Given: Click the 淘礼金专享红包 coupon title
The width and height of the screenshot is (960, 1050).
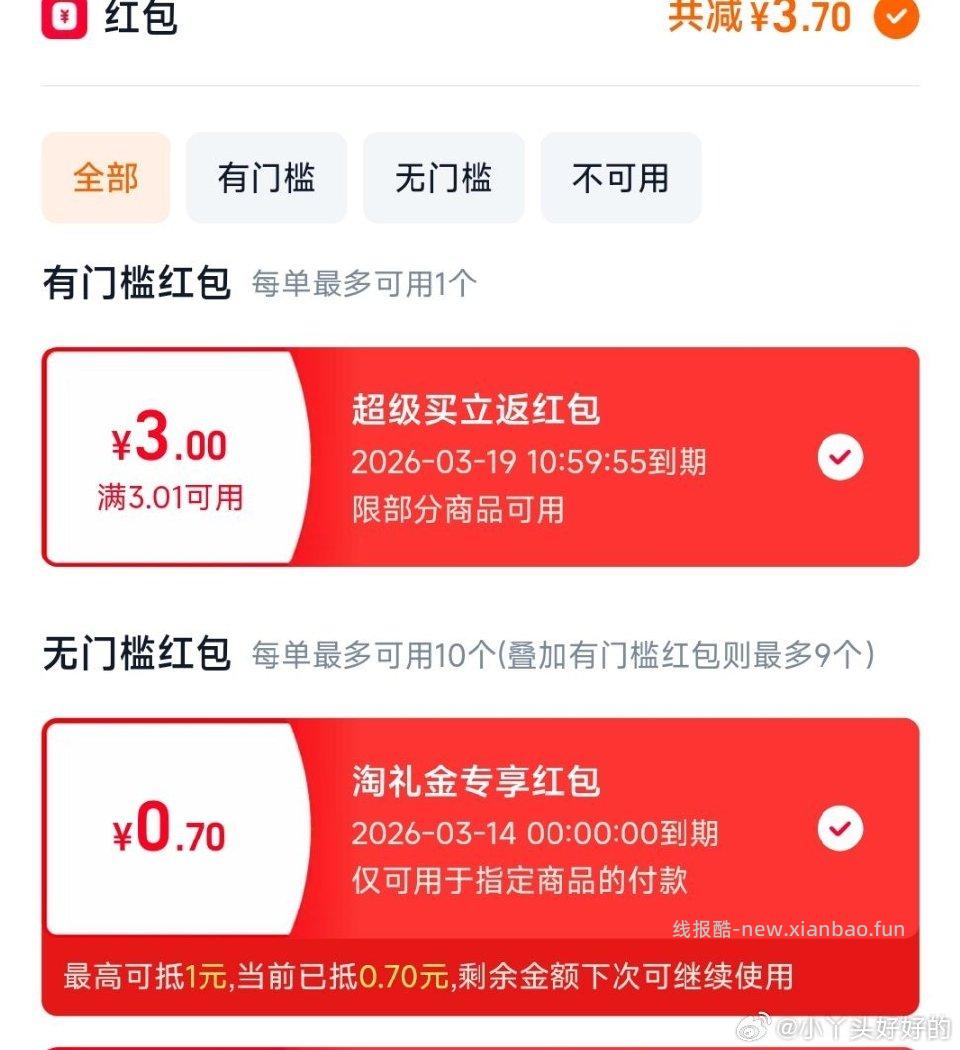Looking at the screenshot, I should click(x=477, y=783).
